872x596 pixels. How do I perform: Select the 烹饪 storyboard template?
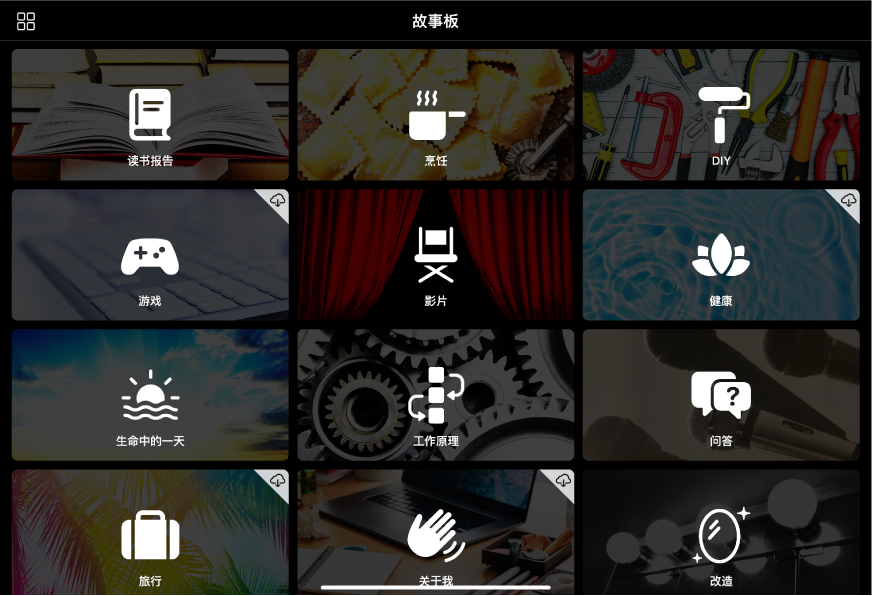point(436,115)
